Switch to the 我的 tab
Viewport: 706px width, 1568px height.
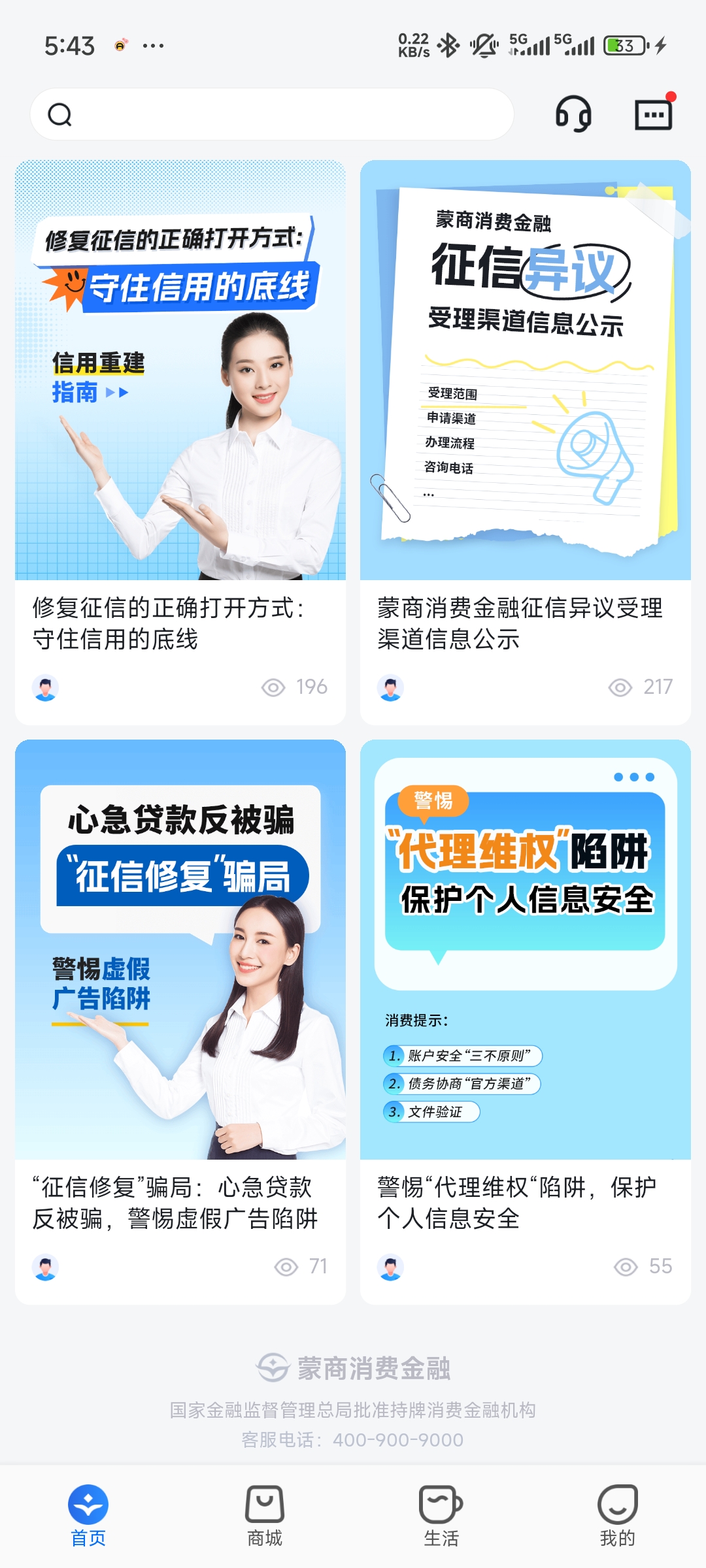(617, 1515)
